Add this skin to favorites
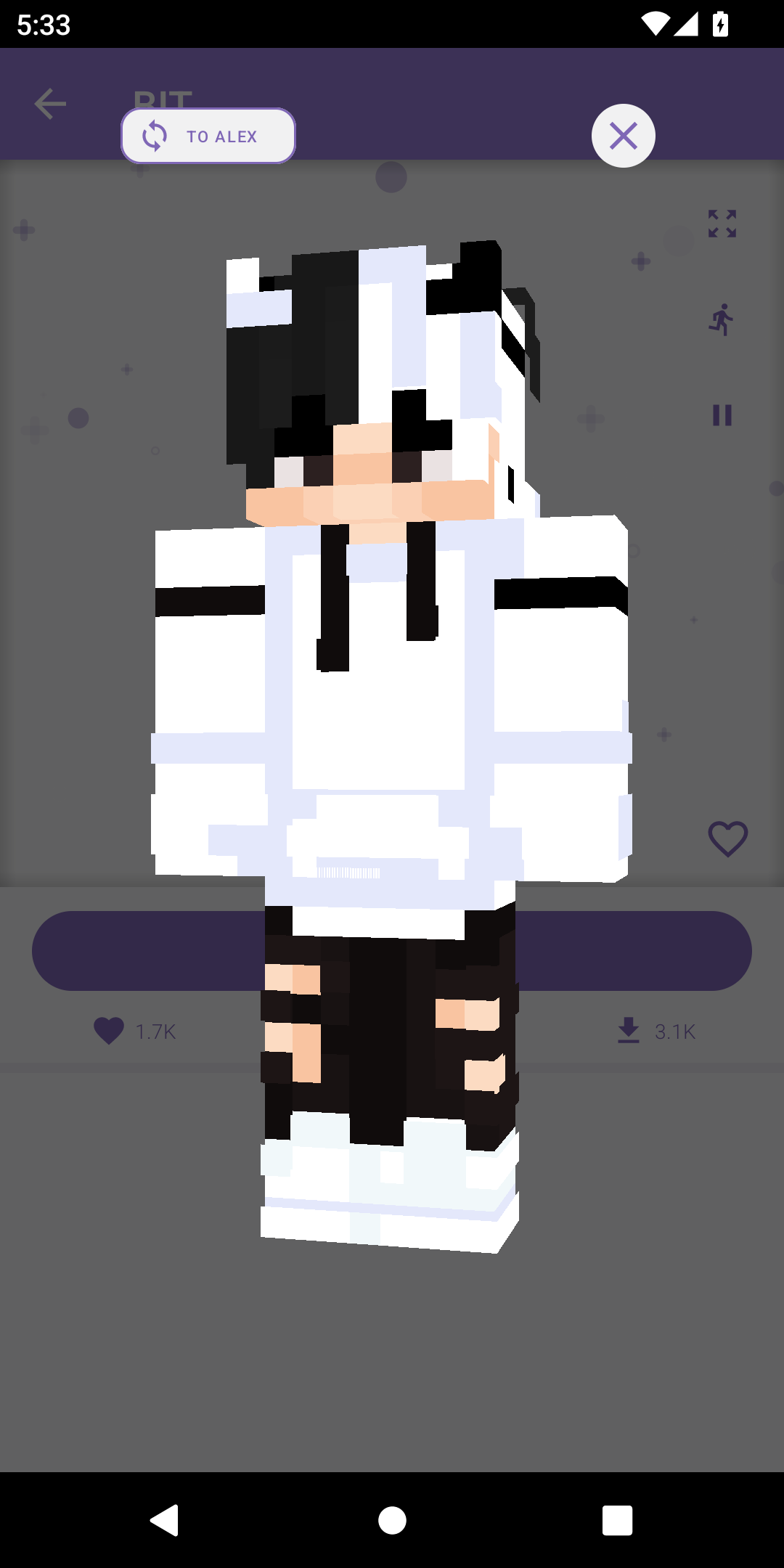Screen dimensions: 784x1568 pyautogui.click(x=727, y=839)
